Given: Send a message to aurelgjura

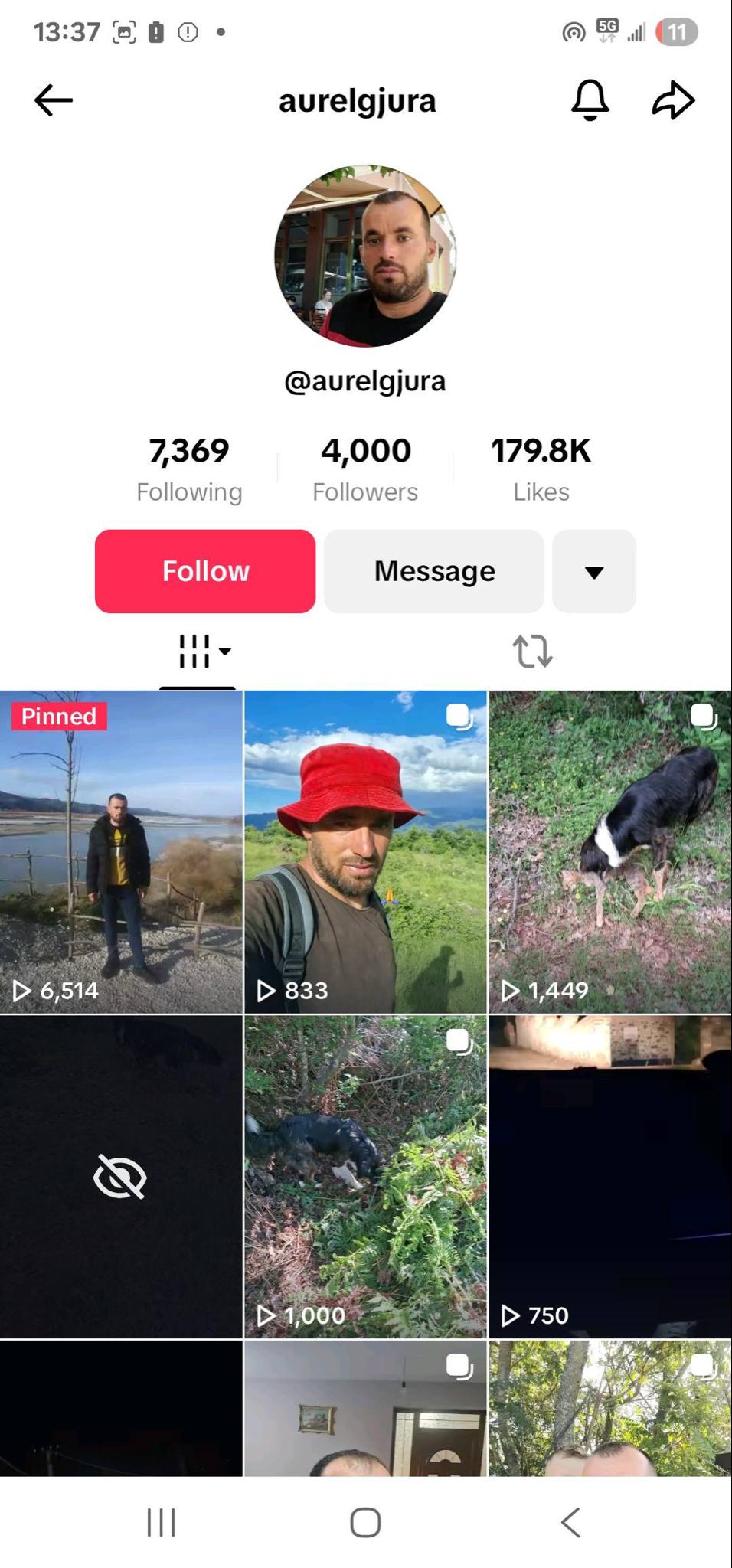Looking at the screenshot, I should coord(433,571).
